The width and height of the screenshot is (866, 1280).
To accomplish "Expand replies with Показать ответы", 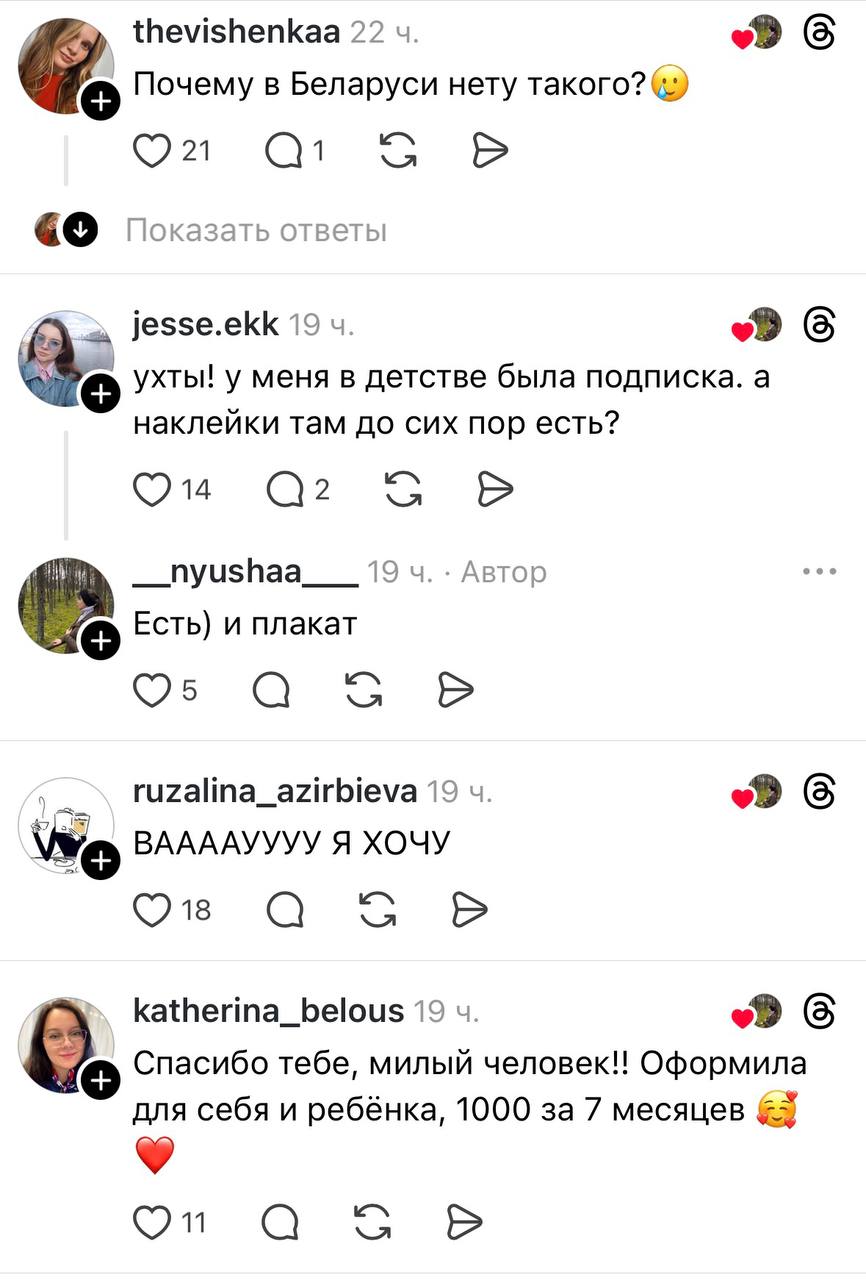I will point(256,231).
